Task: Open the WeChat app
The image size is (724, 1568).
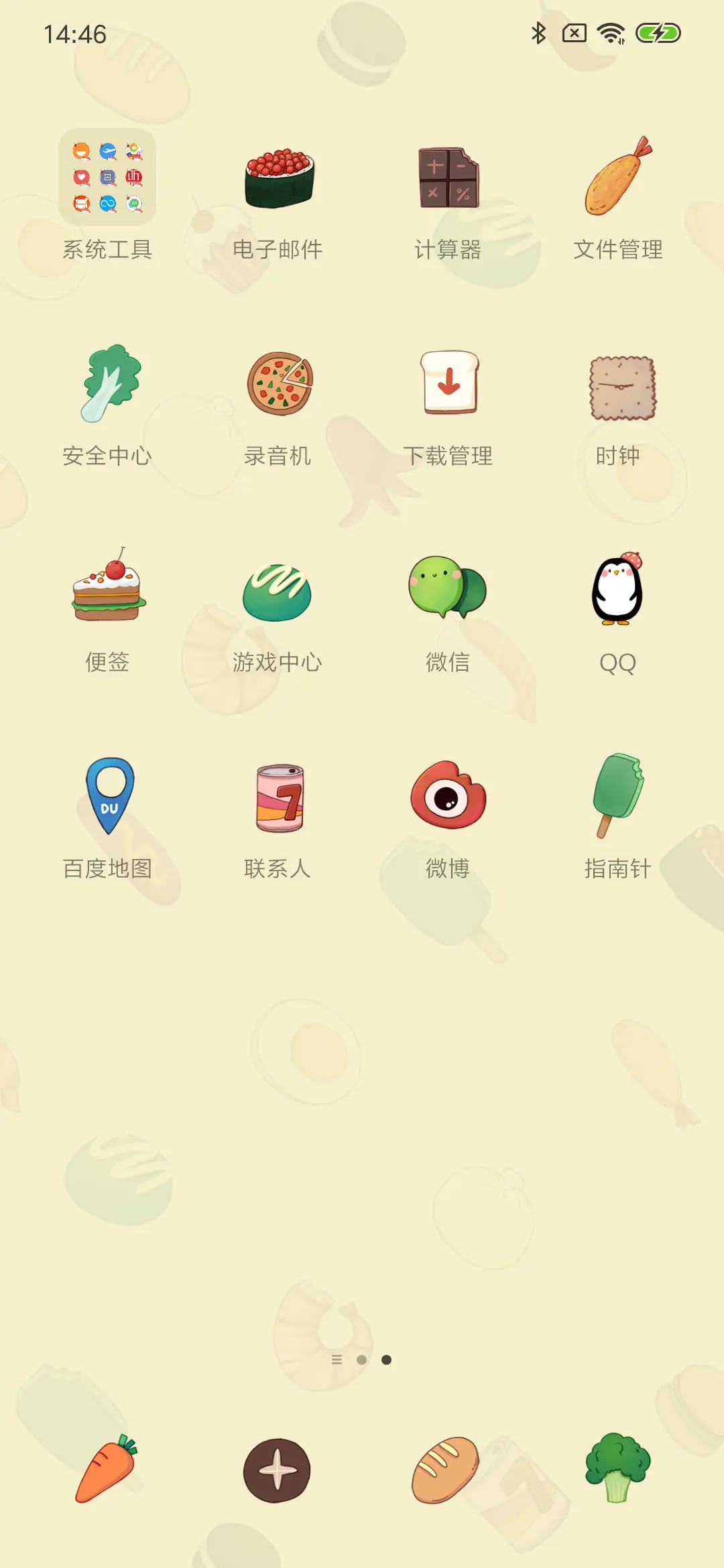Action: coord(448,590)
